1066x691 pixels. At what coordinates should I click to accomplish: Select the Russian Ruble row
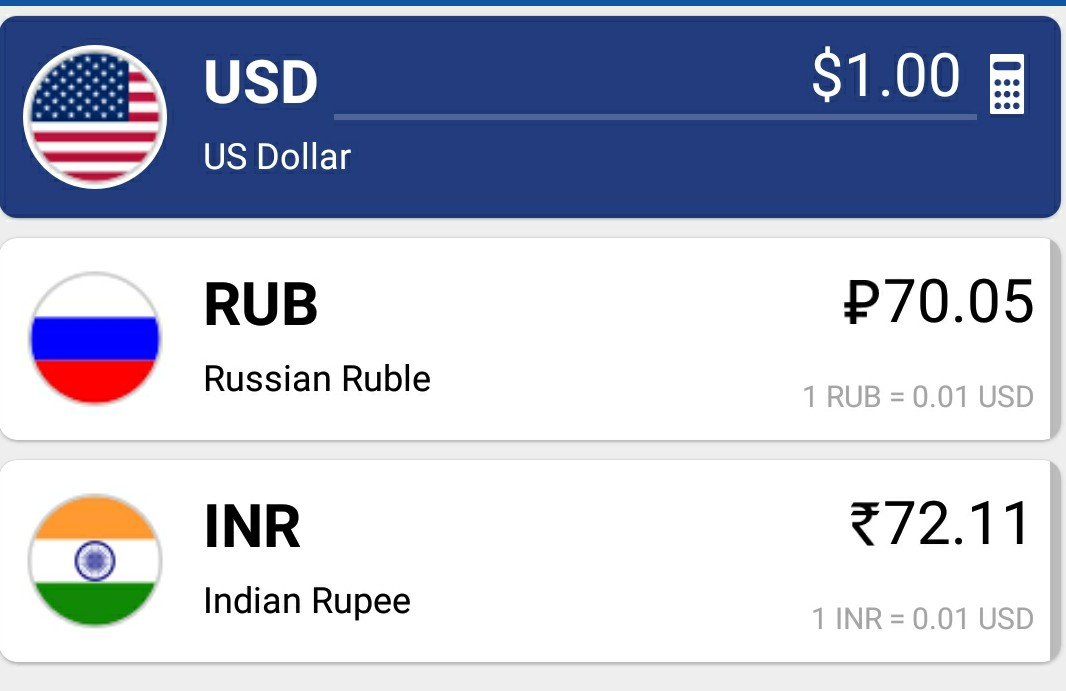click(x=530, y=339)
